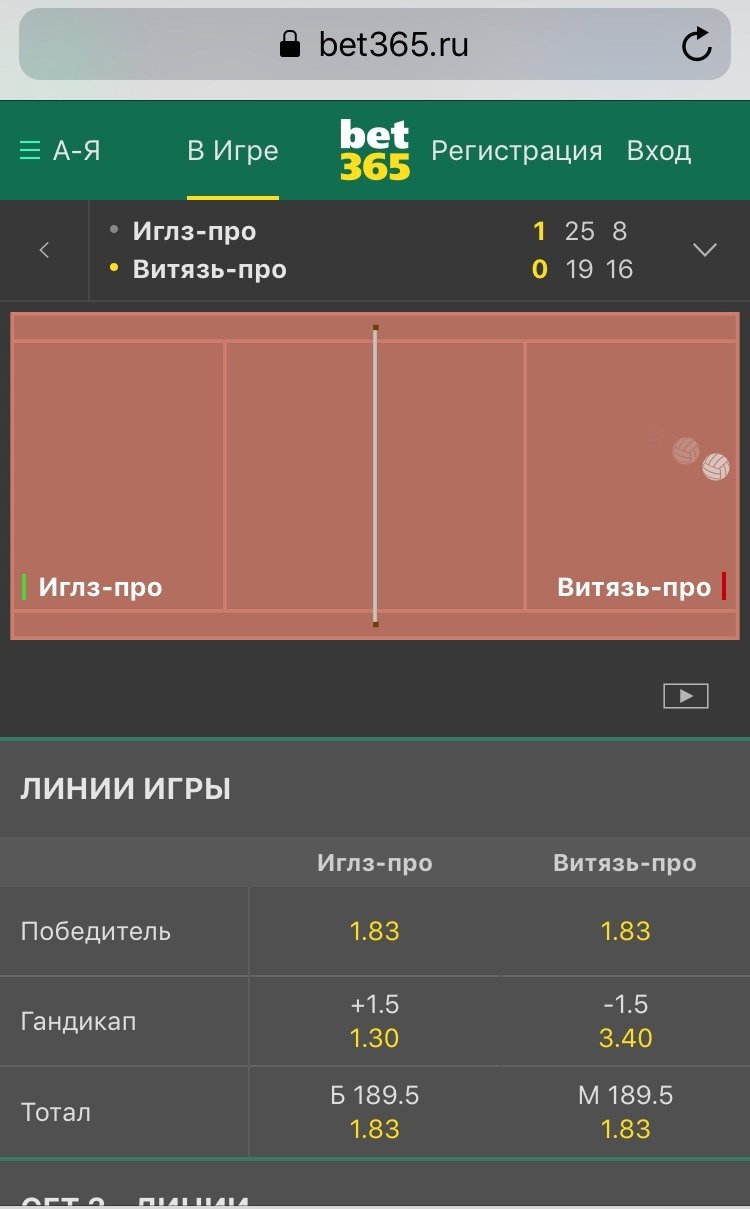Tap the bet365.ru address bar
The width and height of the screenshot is (750, 1209).
coord(375,45)
